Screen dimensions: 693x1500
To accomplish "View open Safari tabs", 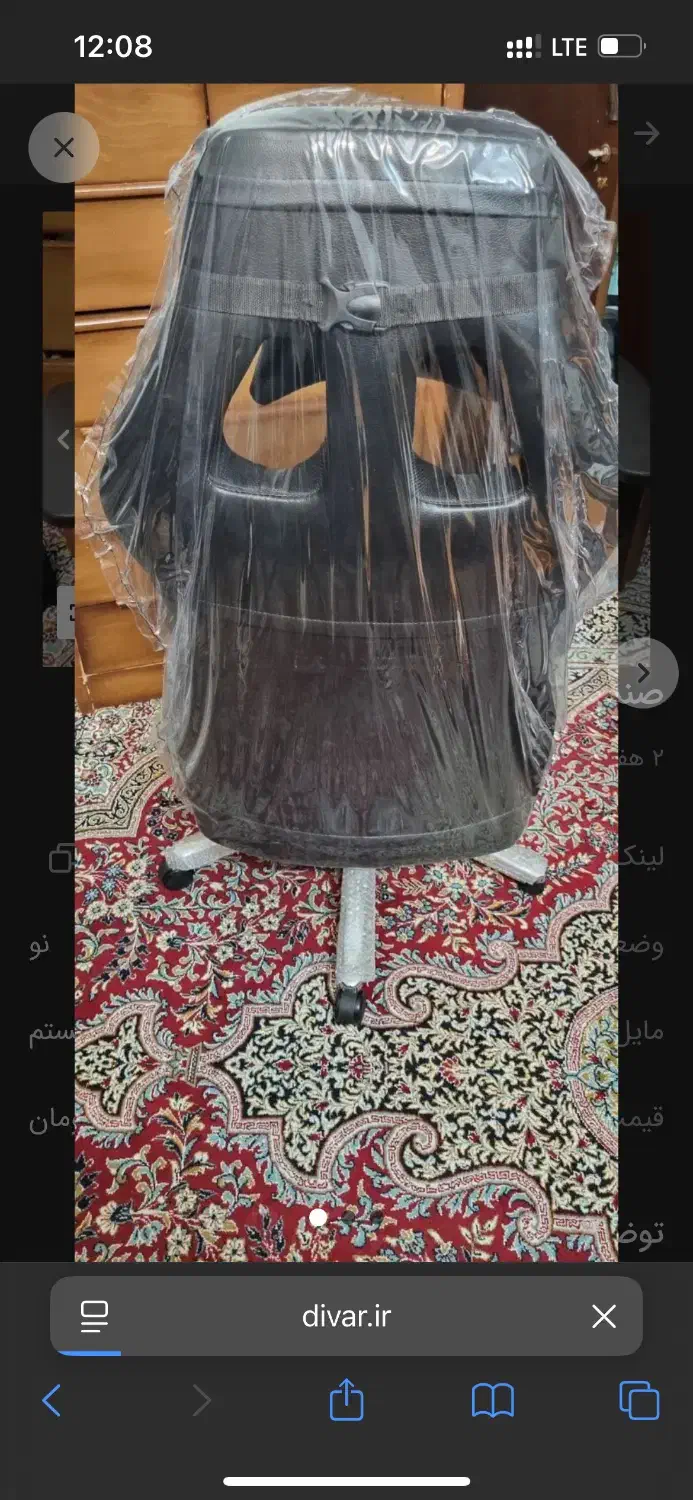I will [639, 1400].
